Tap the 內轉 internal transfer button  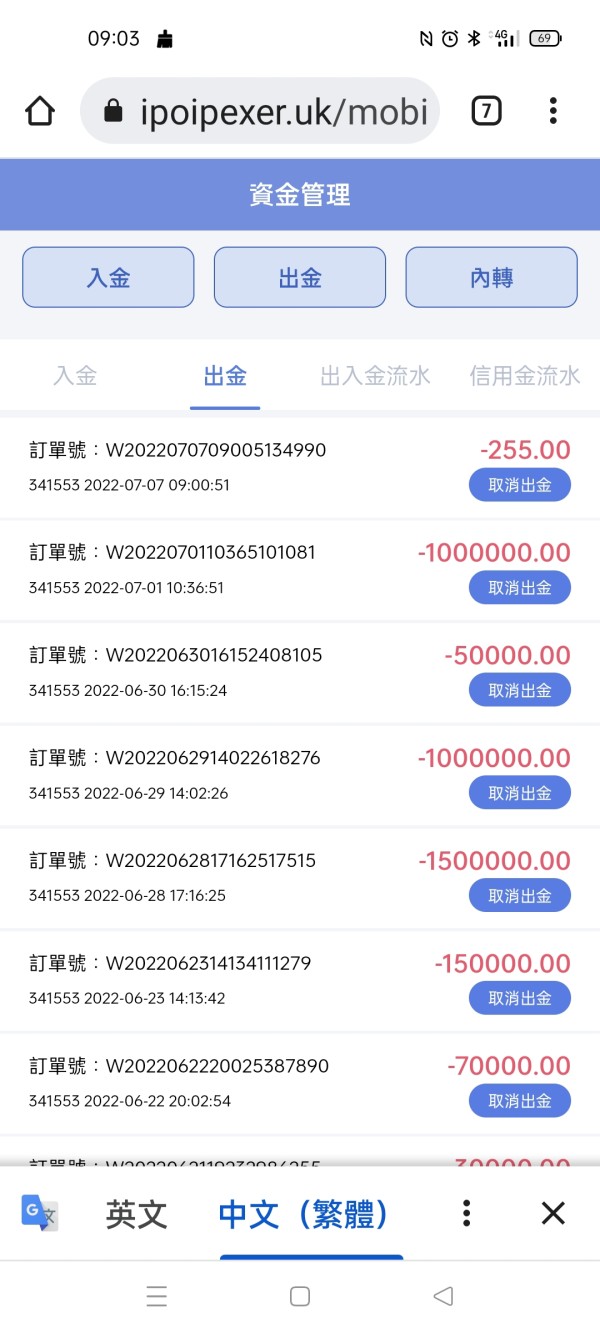coord(491,277)
